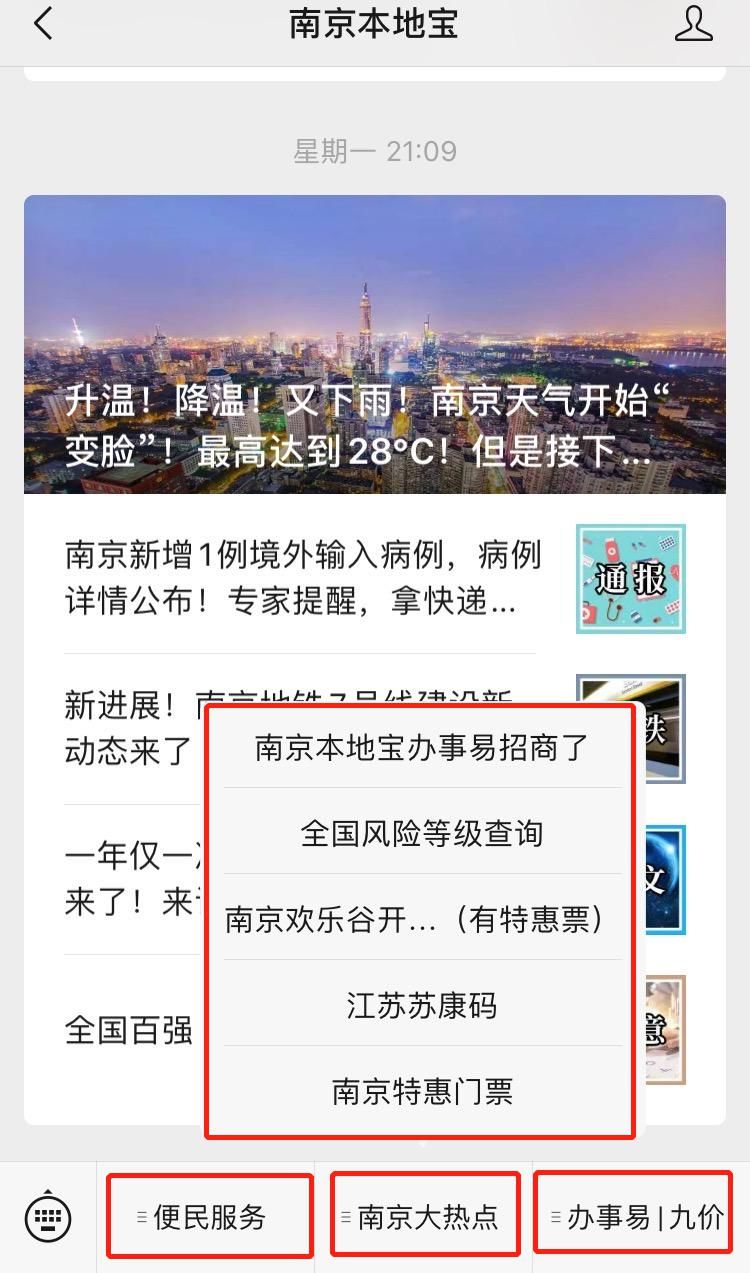Collapse the 办事易|九价 popup menu
Screen dimensions: 750x1273
(634, 1215)
